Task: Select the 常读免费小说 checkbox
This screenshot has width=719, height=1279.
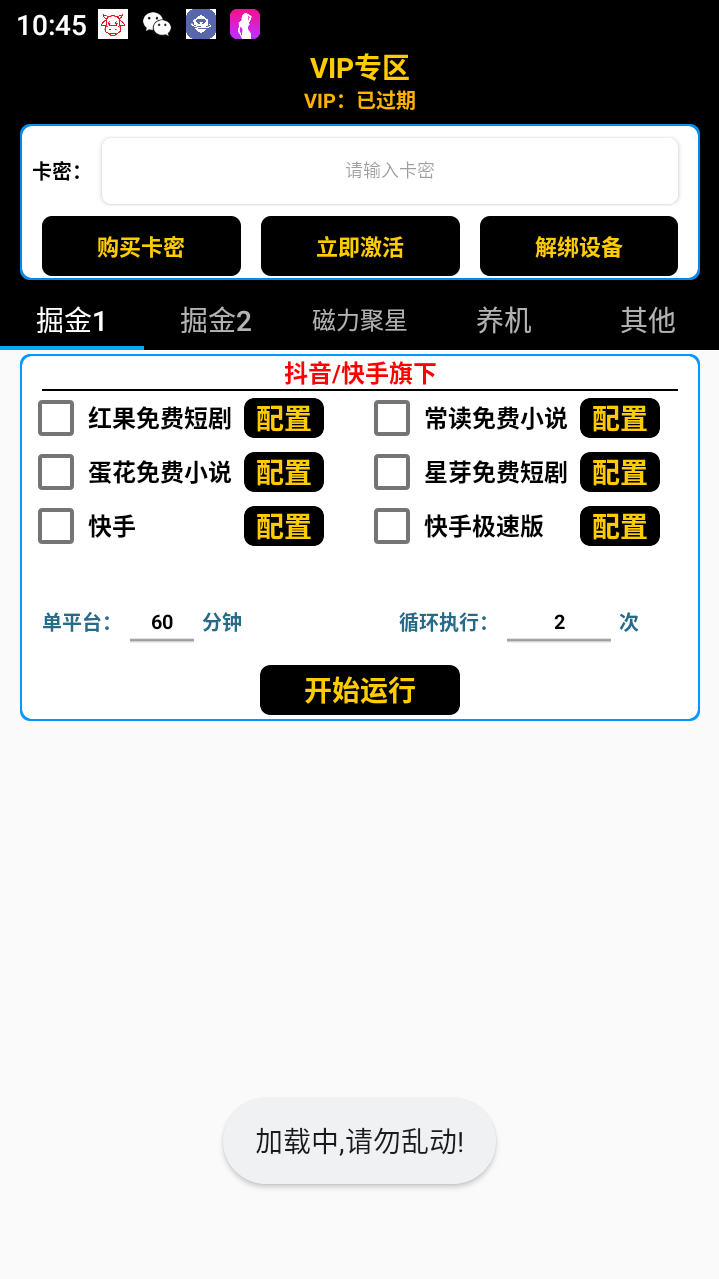Action: point(392,418)
